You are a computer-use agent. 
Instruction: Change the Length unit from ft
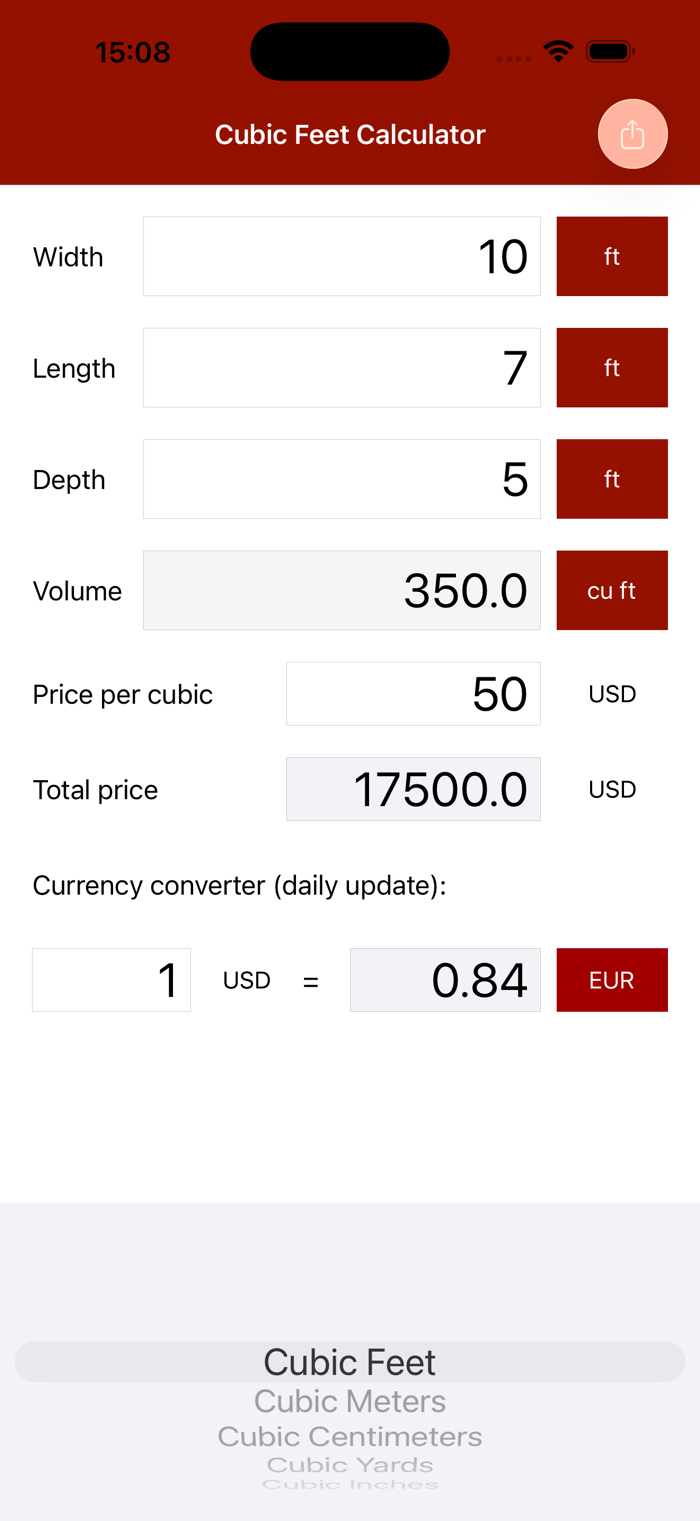pyautogui.click(x=612, y=368)
